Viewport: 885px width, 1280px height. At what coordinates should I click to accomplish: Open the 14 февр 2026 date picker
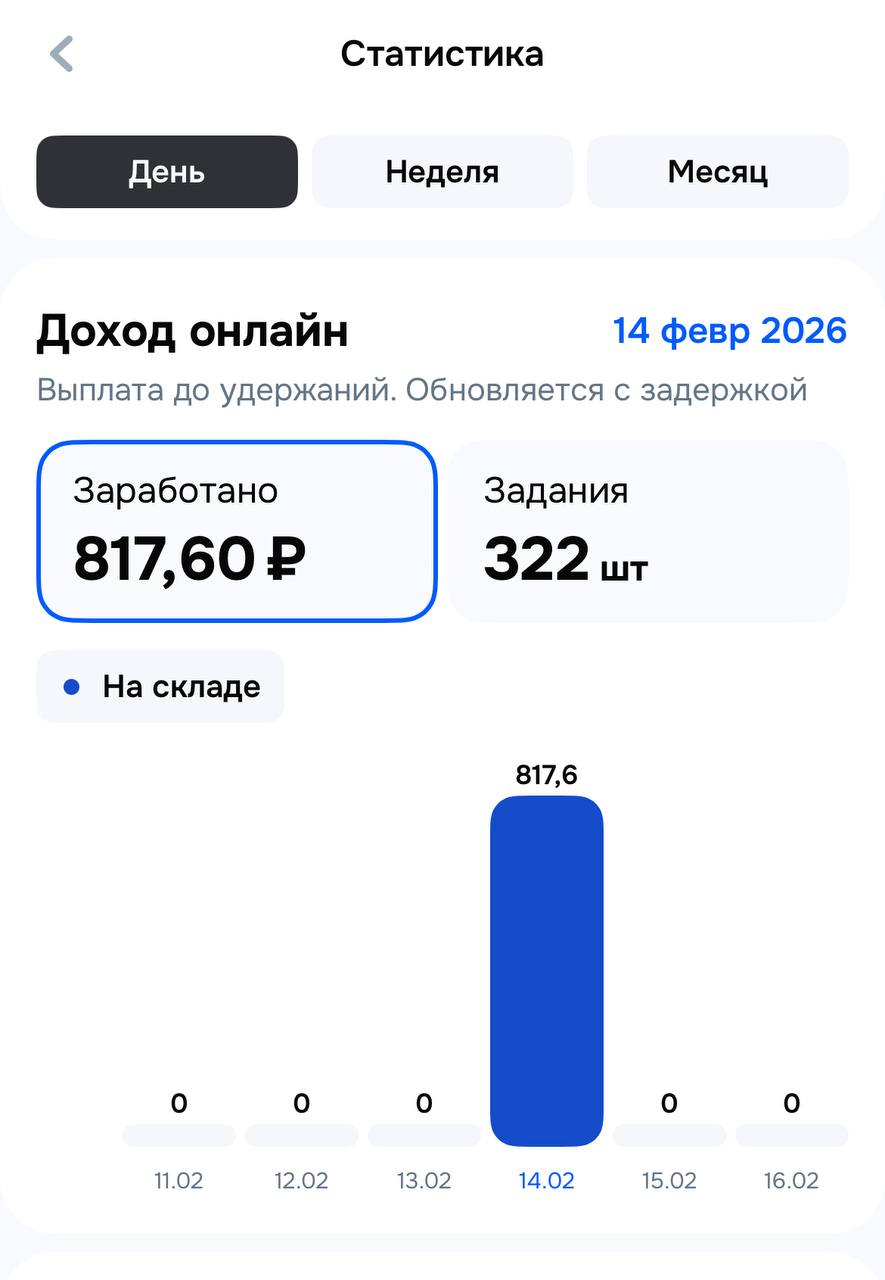coord(730,330)
